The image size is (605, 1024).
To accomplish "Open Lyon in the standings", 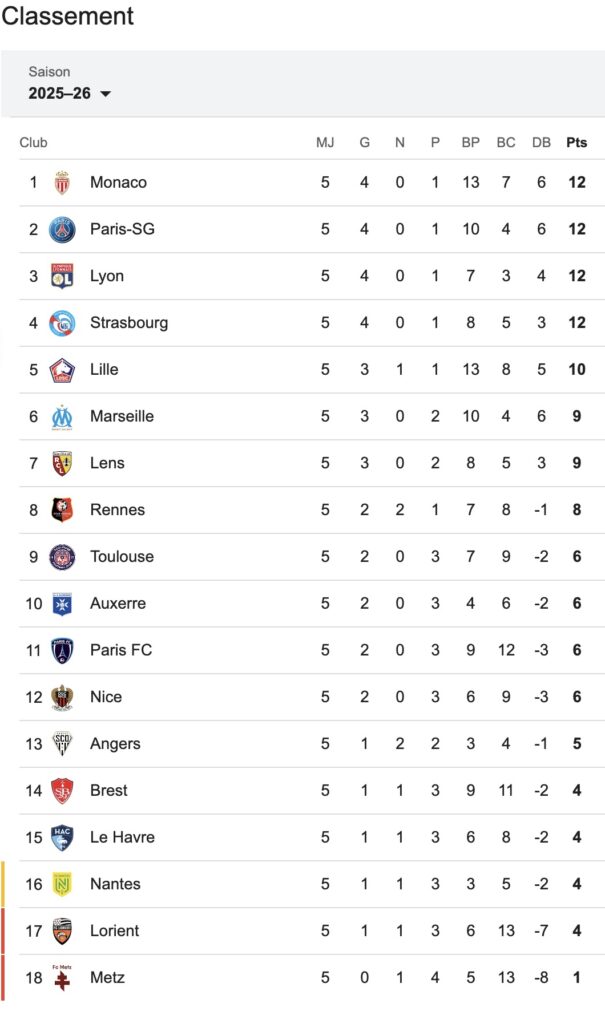I will pos(312,276).
